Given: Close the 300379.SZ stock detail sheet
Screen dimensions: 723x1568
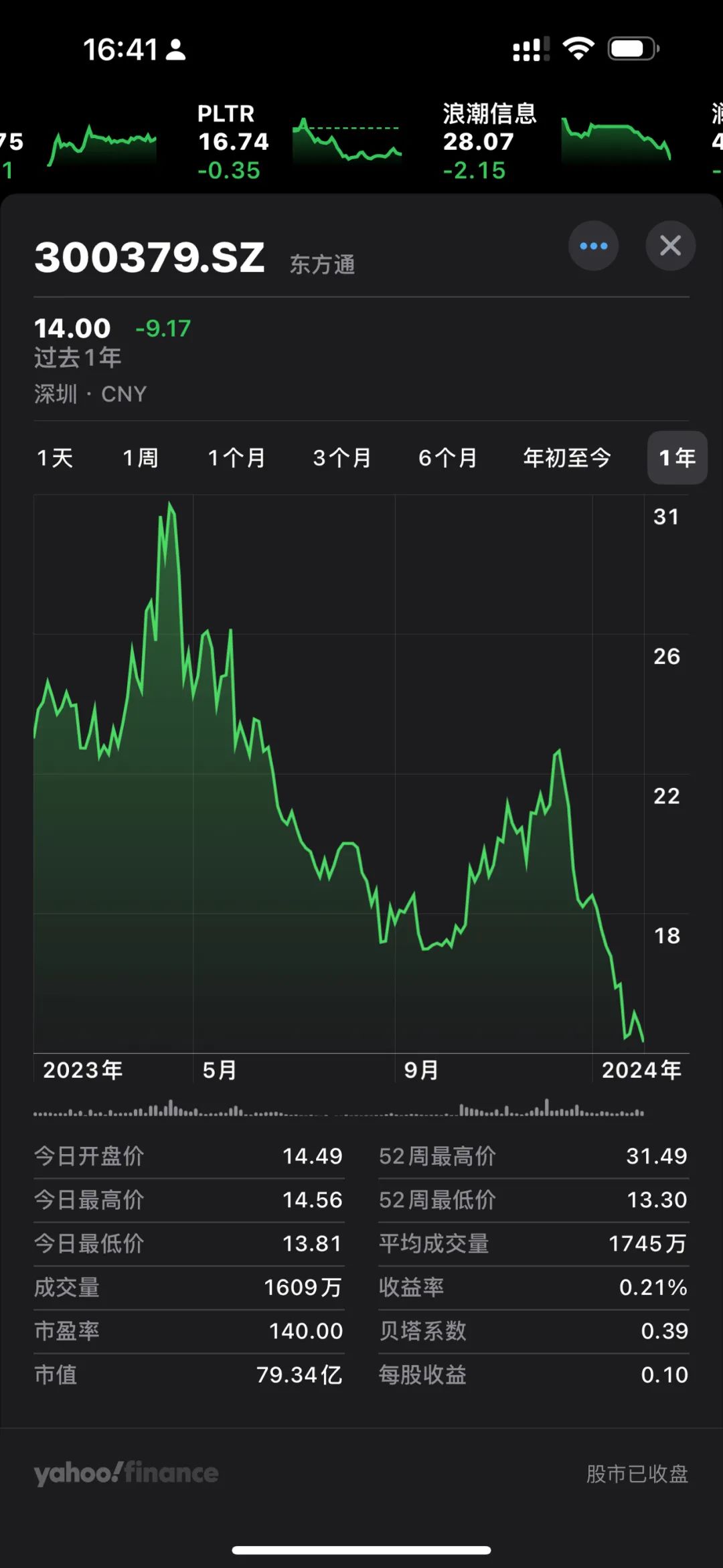Looking at the screenshot, I should click(x=670, y=246).
